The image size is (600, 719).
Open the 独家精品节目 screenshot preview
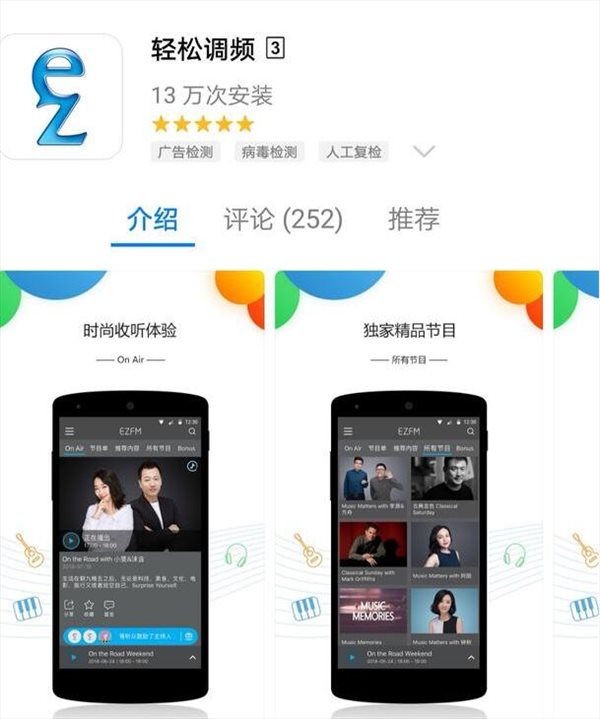click(x=408, y=490)
